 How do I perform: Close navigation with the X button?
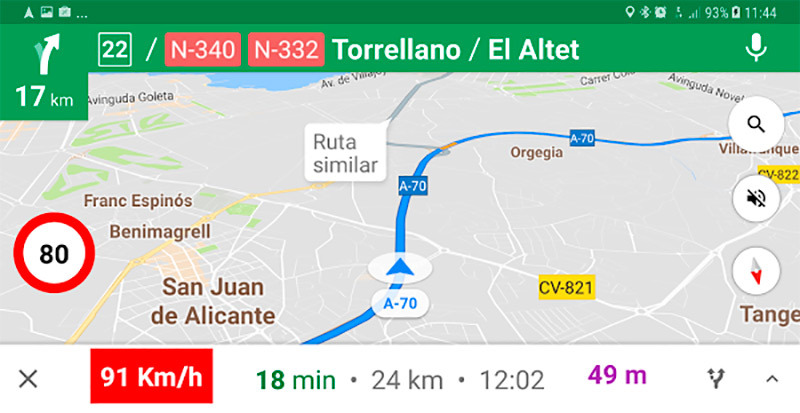point(29,378)
